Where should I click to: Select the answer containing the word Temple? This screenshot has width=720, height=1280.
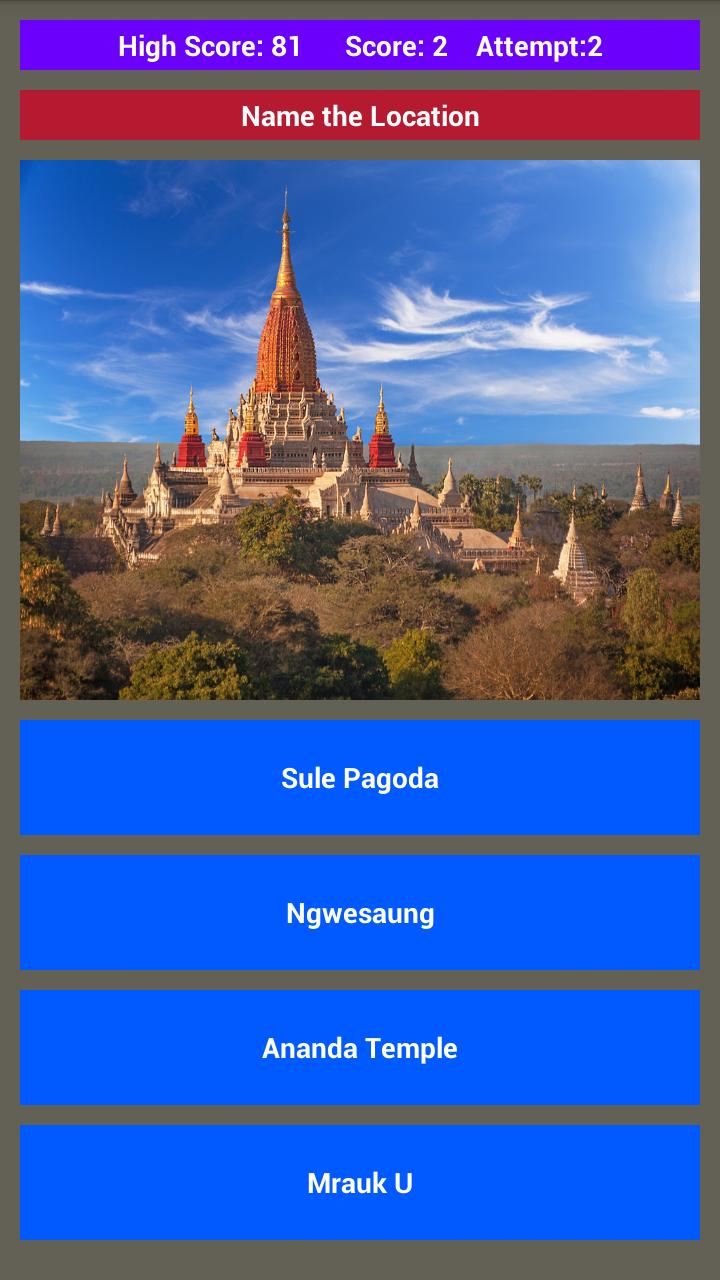(x=360, y=1047)
